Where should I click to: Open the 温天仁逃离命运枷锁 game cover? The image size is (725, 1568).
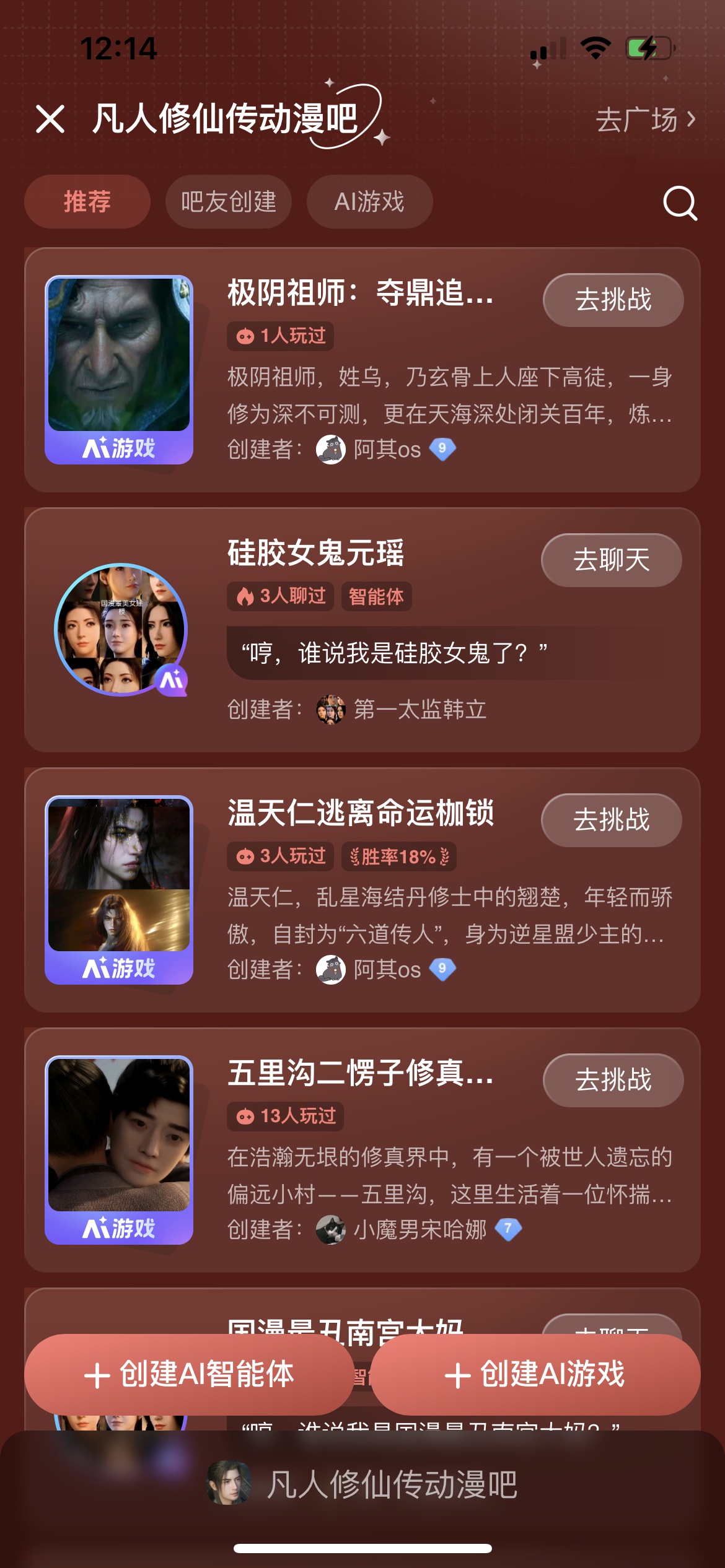tap(119, 889)
